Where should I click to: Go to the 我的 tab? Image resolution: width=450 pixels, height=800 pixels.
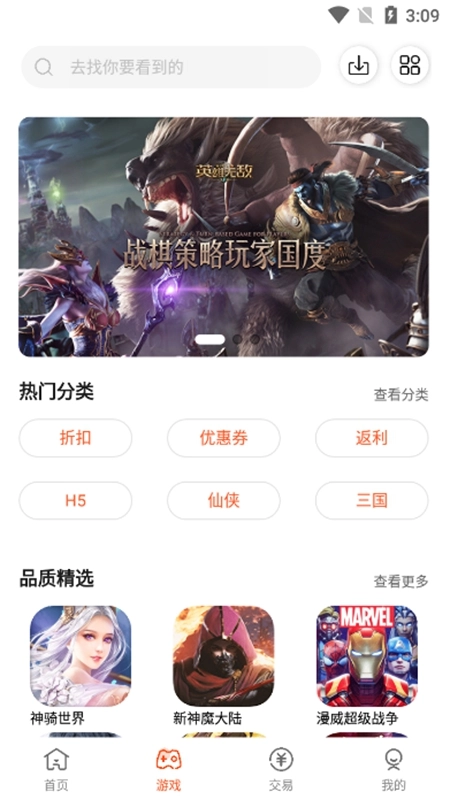(393, 769)
